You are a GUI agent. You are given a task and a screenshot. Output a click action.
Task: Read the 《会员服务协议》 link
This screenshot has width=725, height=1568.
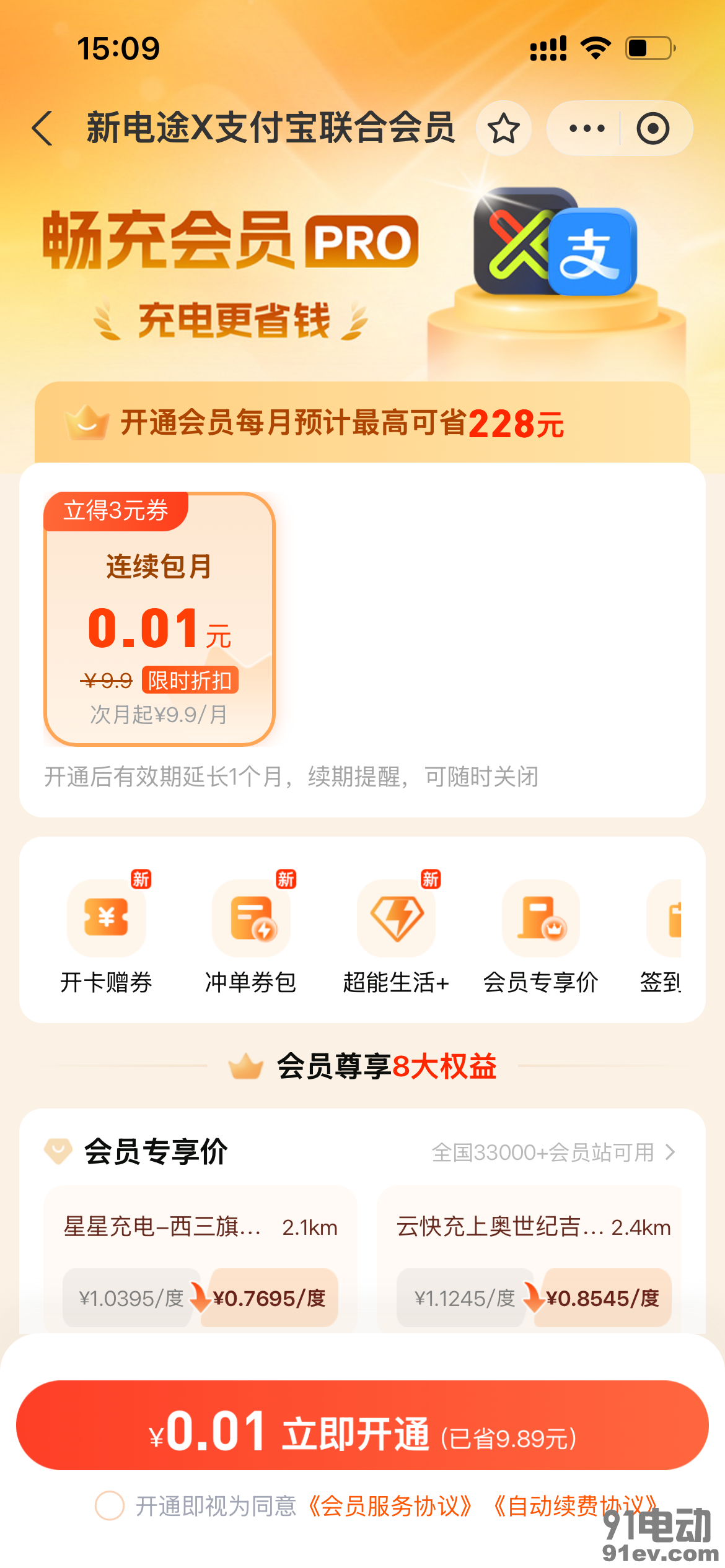tap(390, 1505)
